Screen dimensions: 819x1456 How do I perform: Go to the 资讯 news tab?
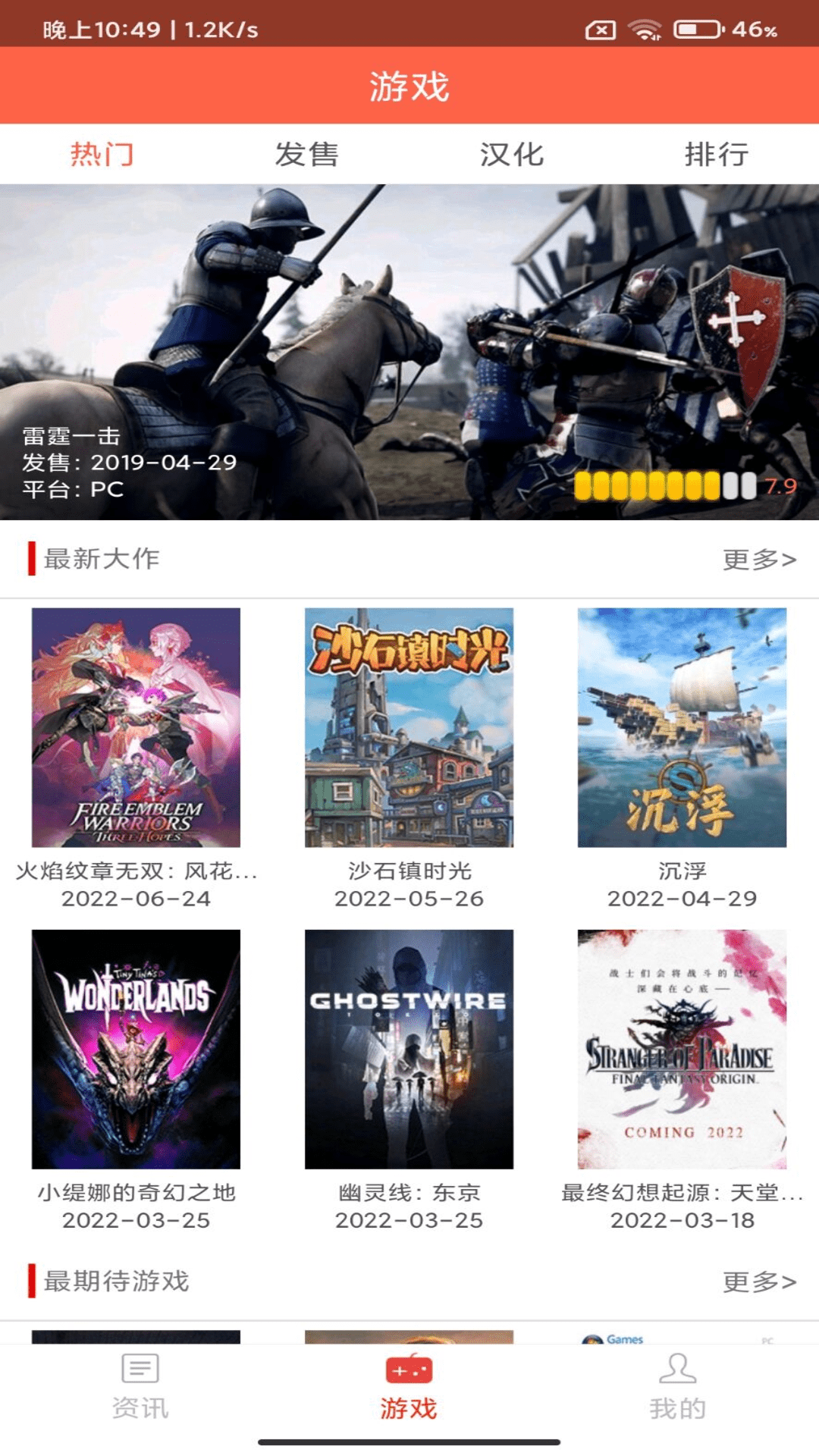140,1386
